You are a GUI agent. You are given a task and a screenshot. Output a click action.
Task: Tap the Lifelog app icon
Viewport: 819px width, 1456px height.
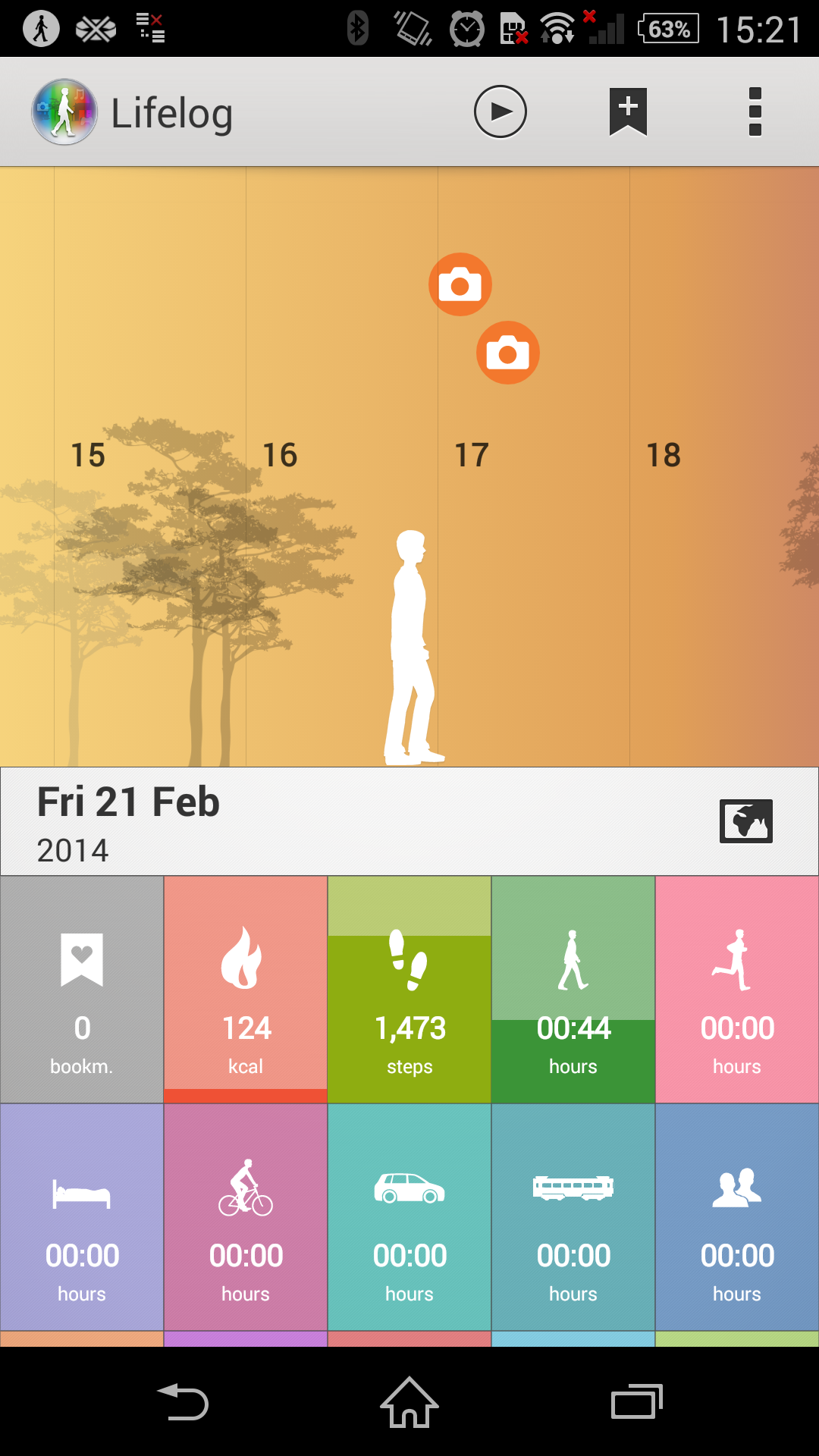(64, 112)
